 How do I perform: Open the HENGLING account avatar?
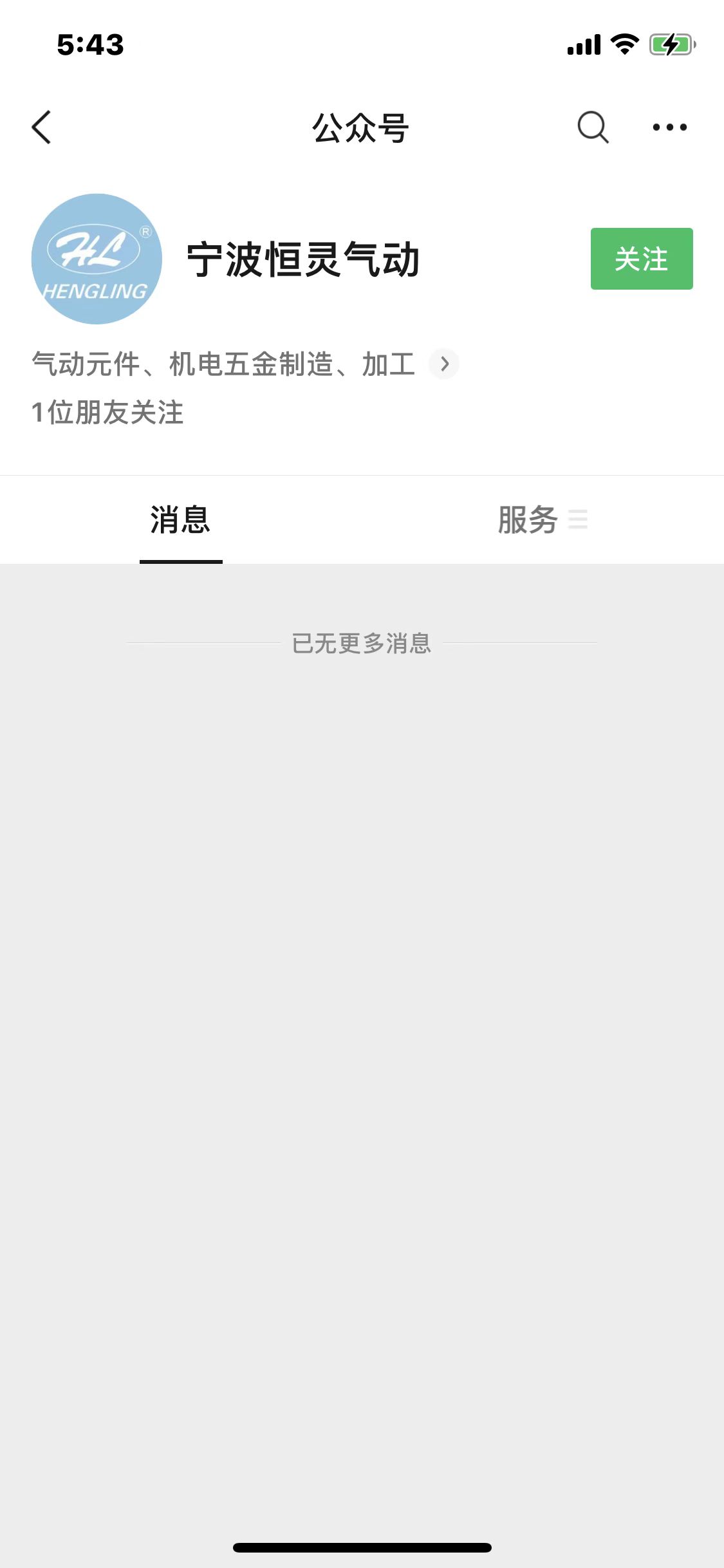(97, 259)
